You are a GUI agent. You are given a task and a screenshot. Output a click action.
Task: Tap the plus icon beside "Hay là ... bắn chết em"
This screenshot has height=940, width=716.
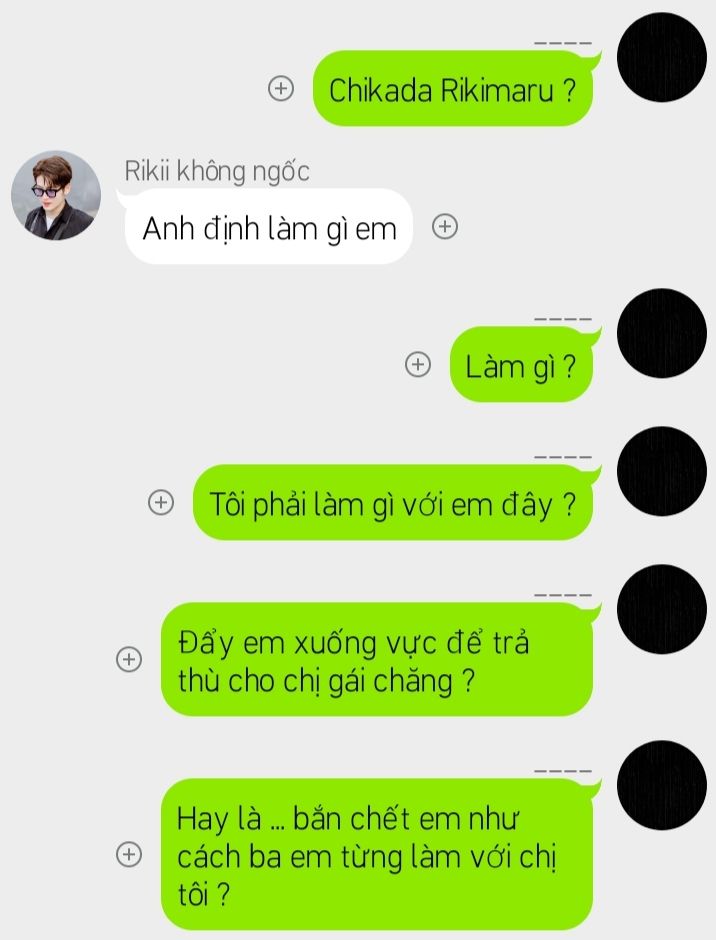click(129, 854)
